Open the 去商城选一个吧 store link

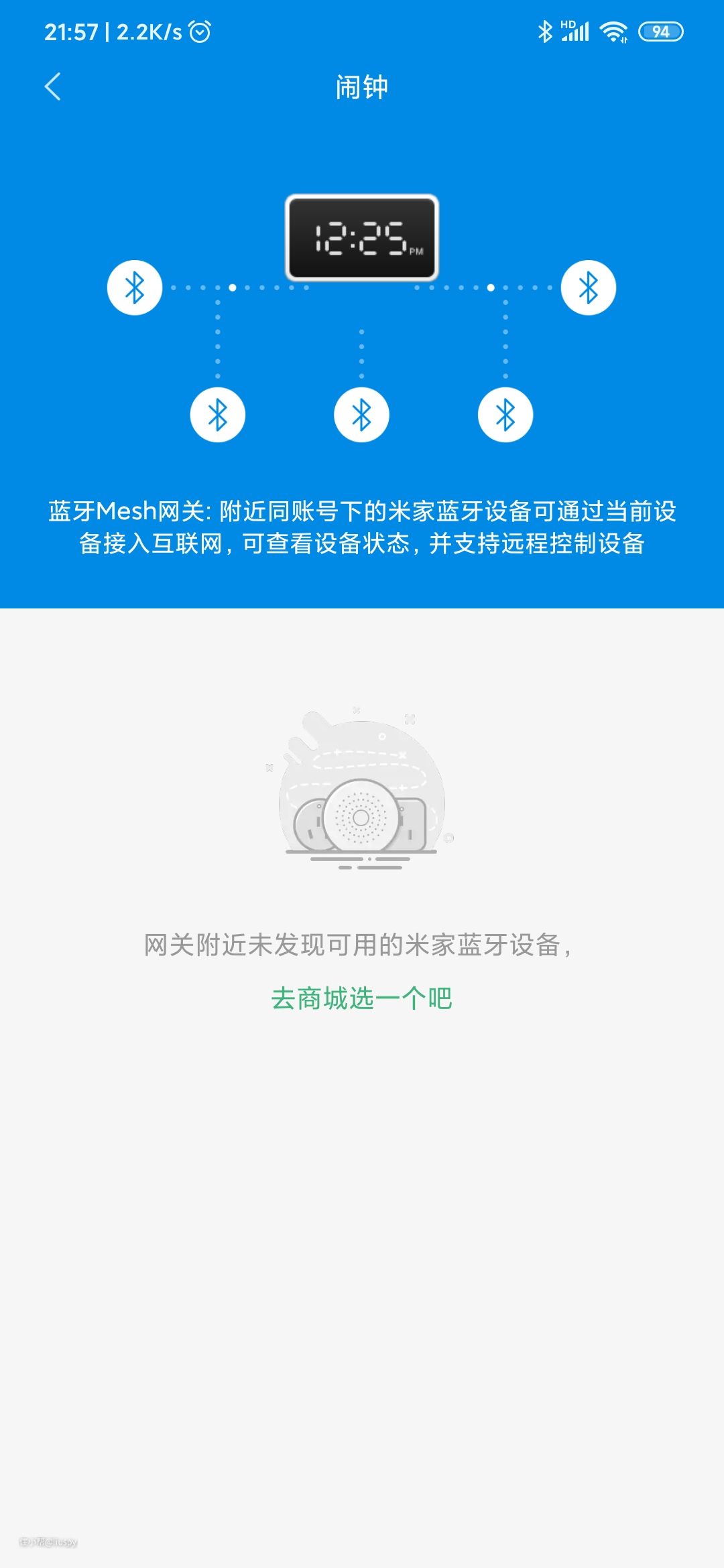click(x=361, y=998)
